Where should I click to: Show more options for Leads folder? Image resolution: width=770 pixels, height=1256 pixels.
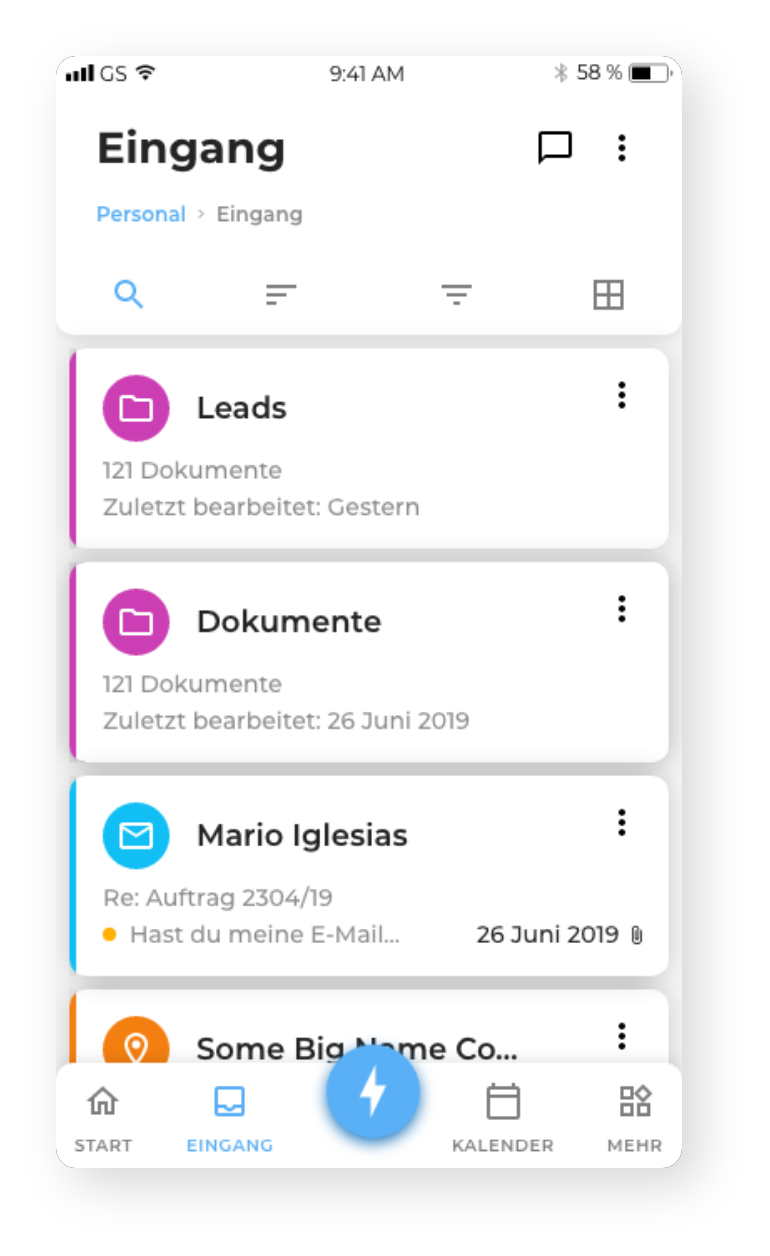[x=622, y=395]
